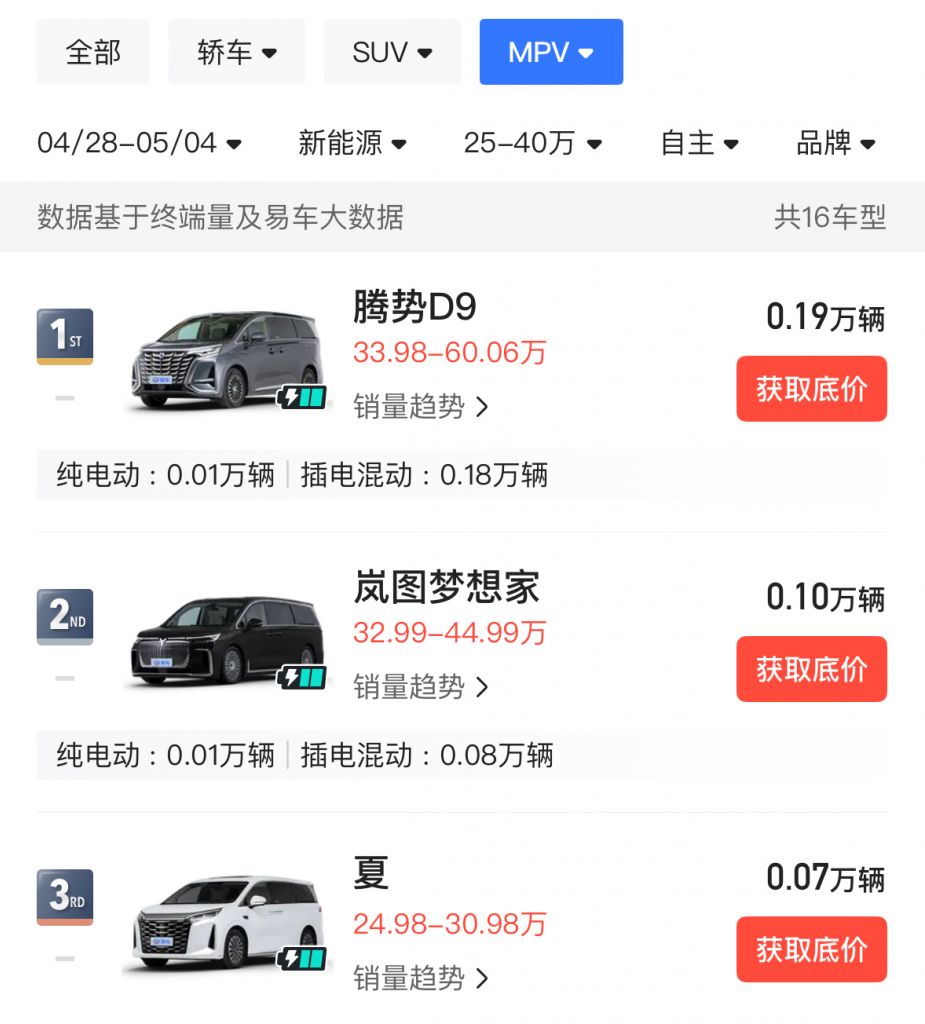The height and width of the screenshot is (1024, 925).
Task: Open 销量趋势 for 岚图梦想家
Action: [418, 687]
